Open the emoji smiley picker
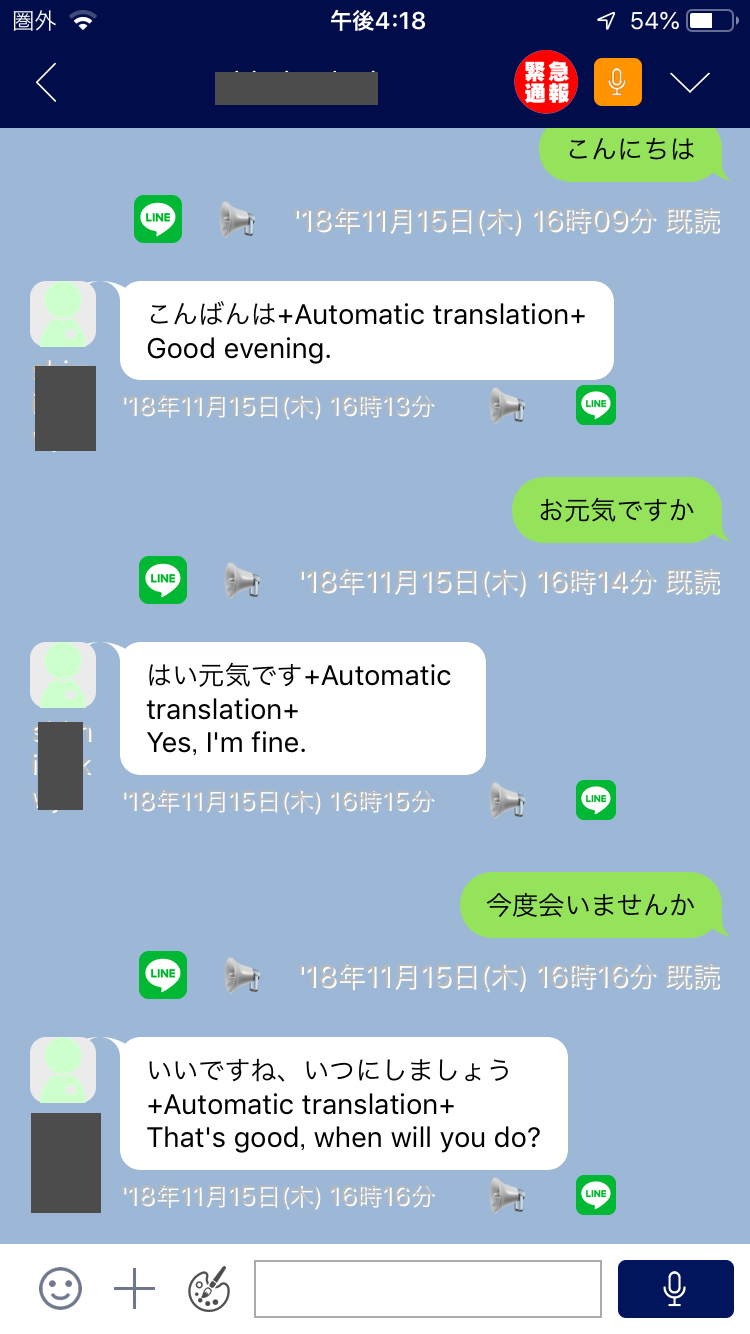Image resolution: width=750 pixels, height=1334 pixels. coord(61,1288)
